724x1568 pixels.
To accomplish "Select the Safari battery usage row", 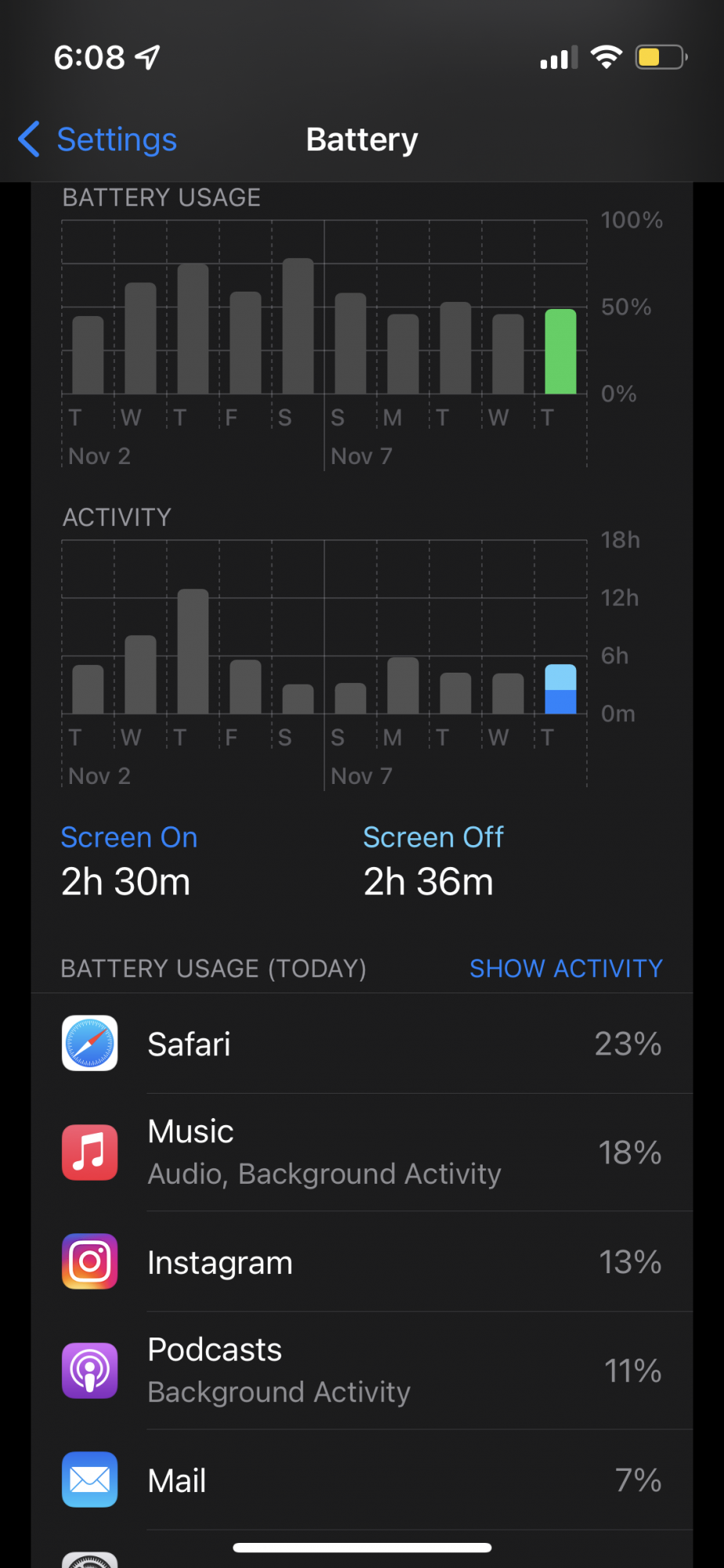I will click(x=362, y=1044).
